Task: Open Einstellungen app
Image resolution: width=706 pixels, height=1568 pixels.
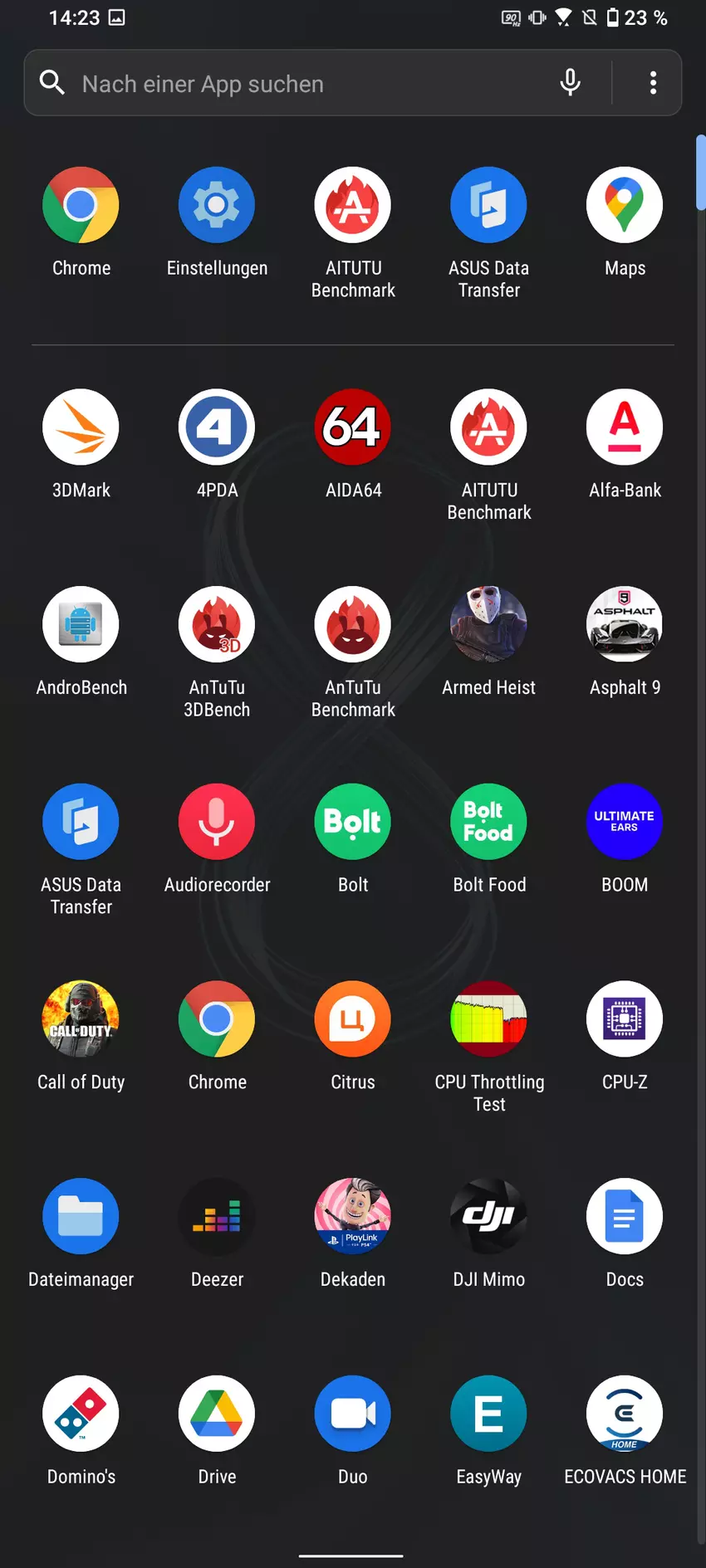Action: 217,205
